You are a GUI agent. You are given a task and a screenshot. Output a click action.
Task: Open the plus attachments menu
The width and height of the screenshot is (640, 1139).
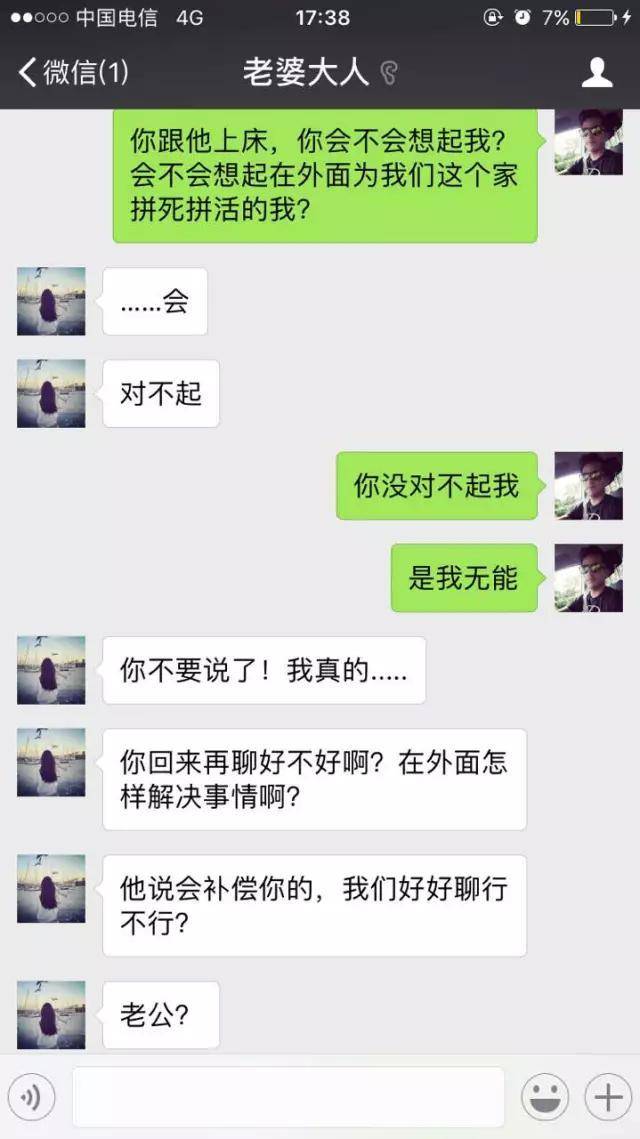[x=608, y=1098]
